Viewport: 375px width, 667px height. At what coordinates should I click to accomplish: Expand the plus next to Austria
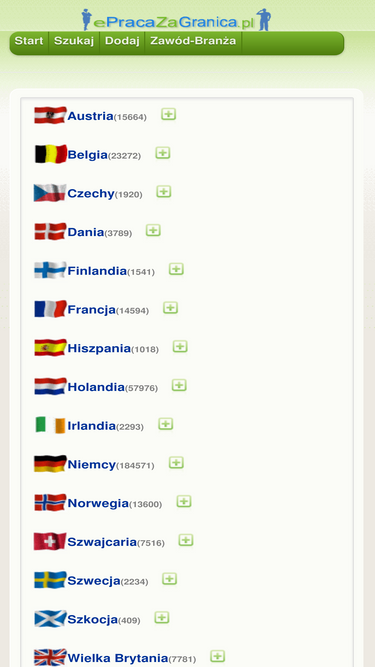(168, 114)
